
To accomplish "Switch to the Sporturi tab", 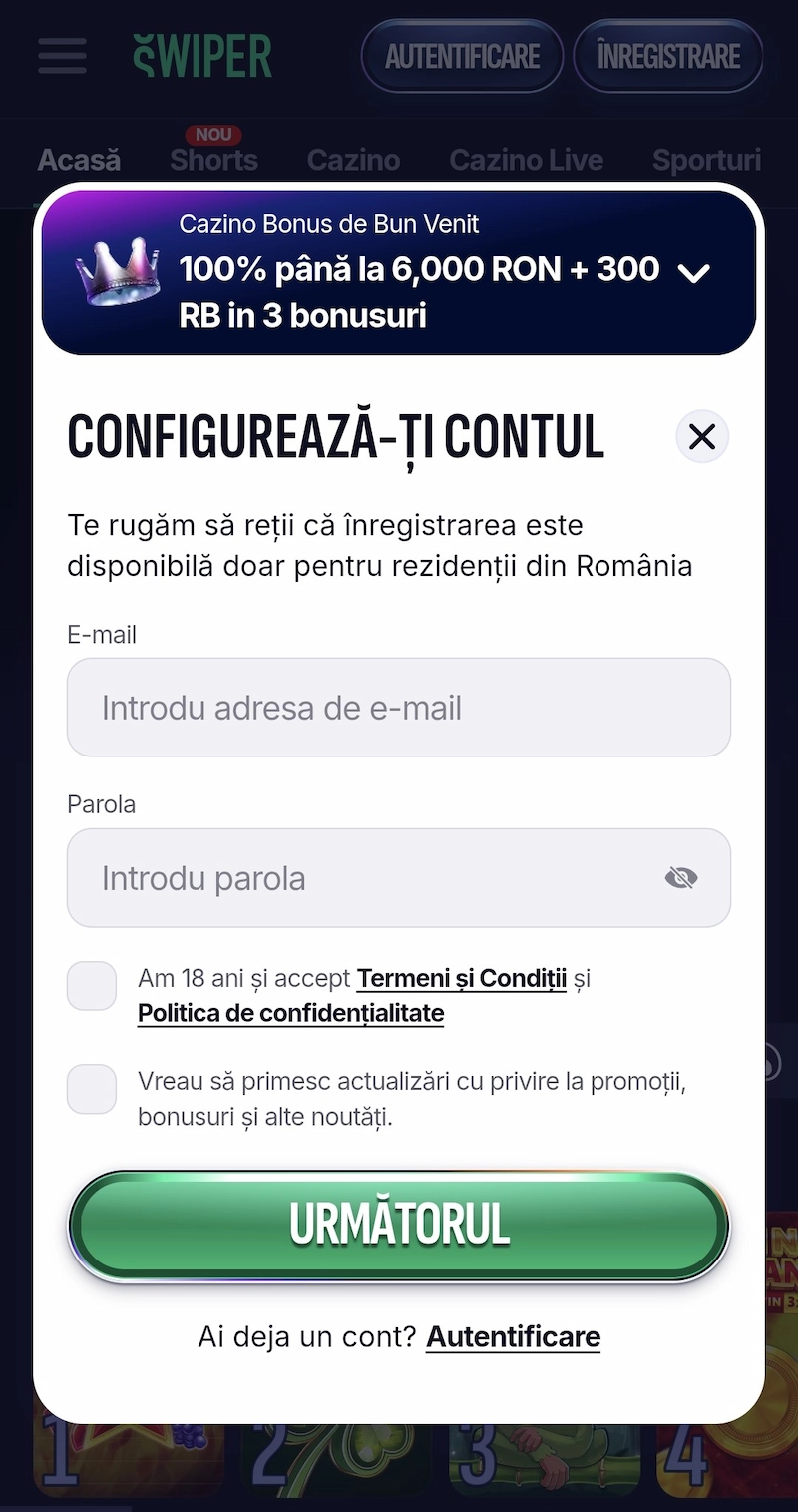I will [x=706, y=159].
